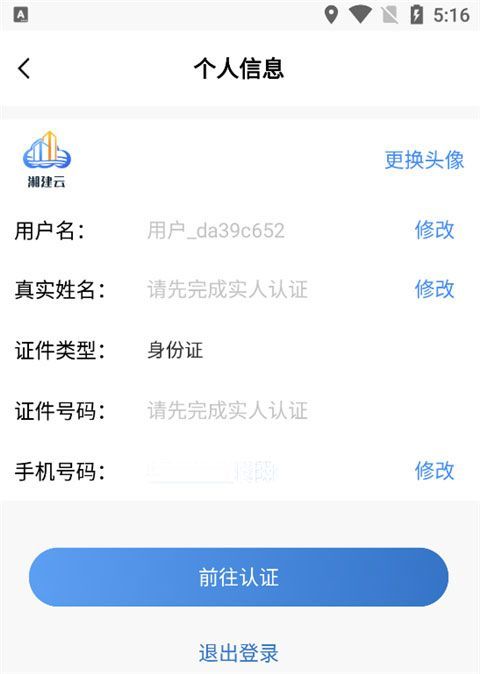Tap 更换头像 to change the avatar
The height and width of the screenshot is (674, 480).
tap(424, 160)
